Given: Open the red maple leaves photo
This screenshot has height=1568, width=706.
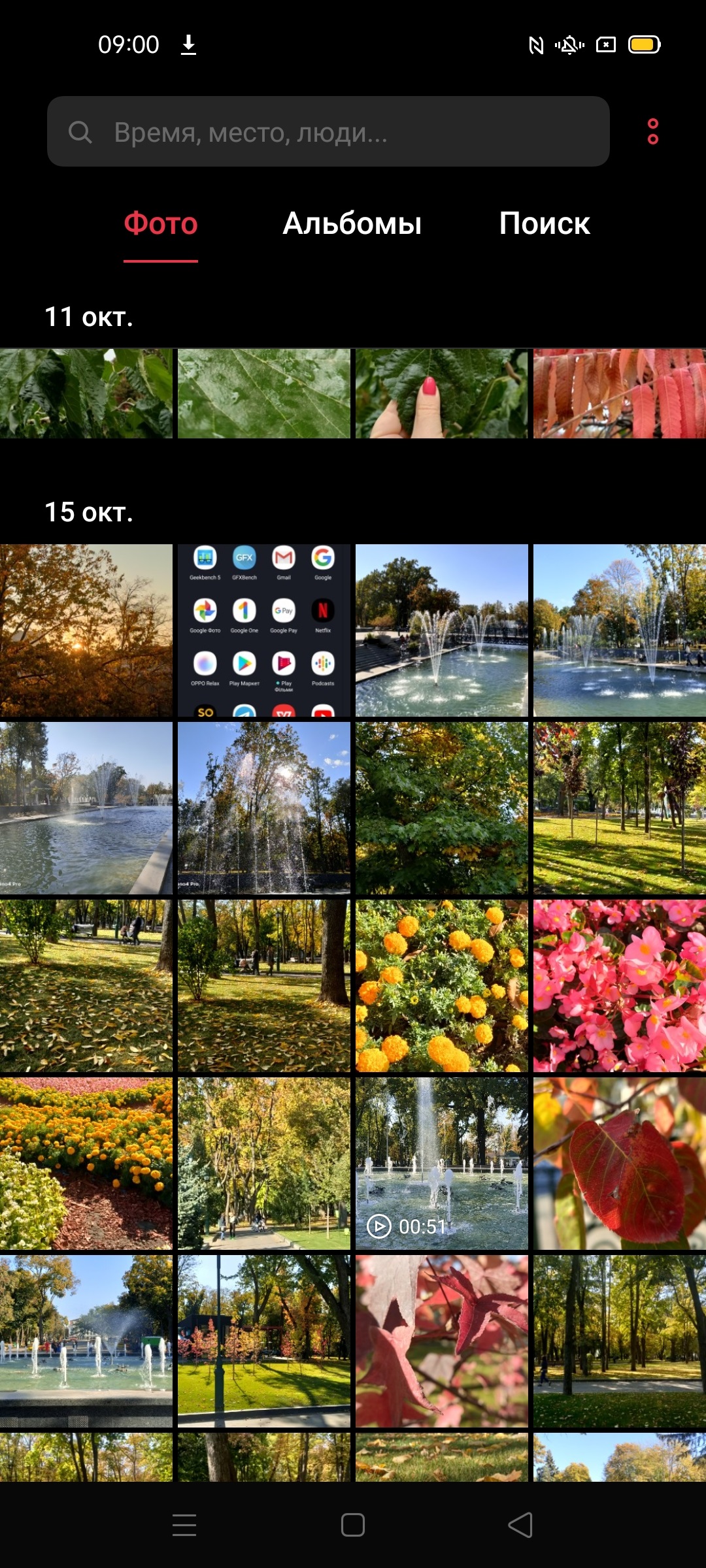Looking at the screenshot, I should pos(442,1341).
